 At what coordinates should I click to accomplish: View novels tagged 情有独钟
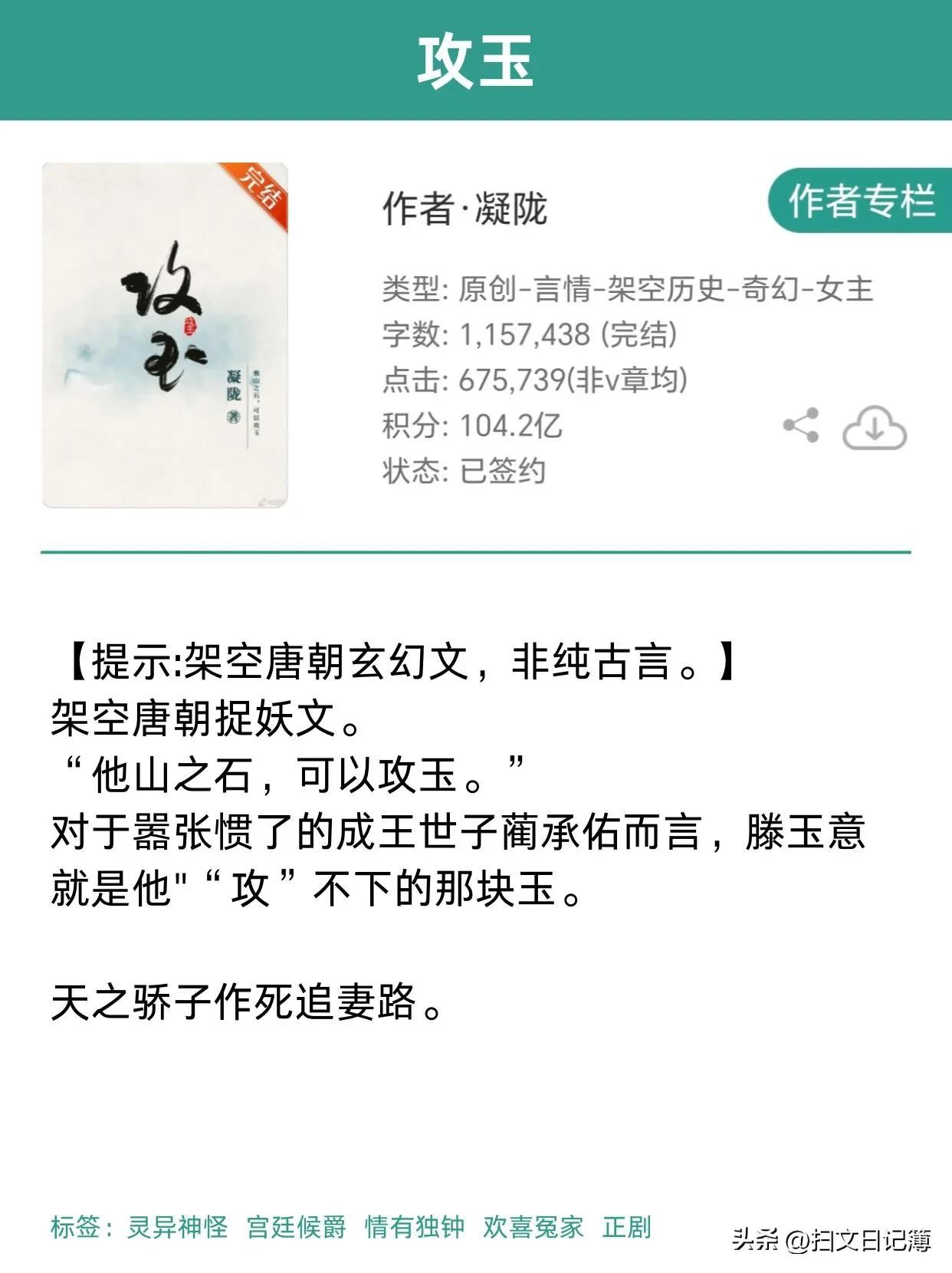415,1226
